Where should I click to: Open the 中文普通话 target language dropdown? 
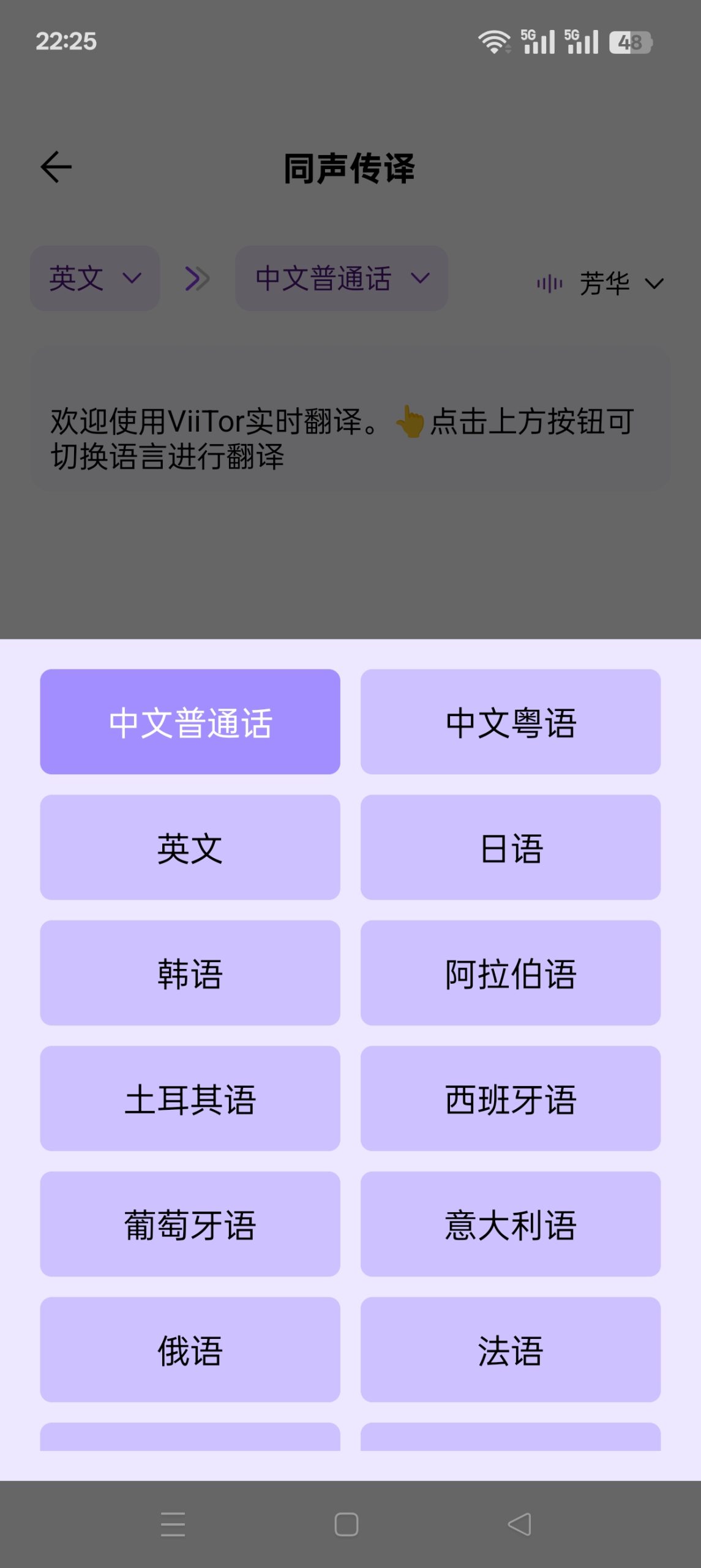coord(340,277)
